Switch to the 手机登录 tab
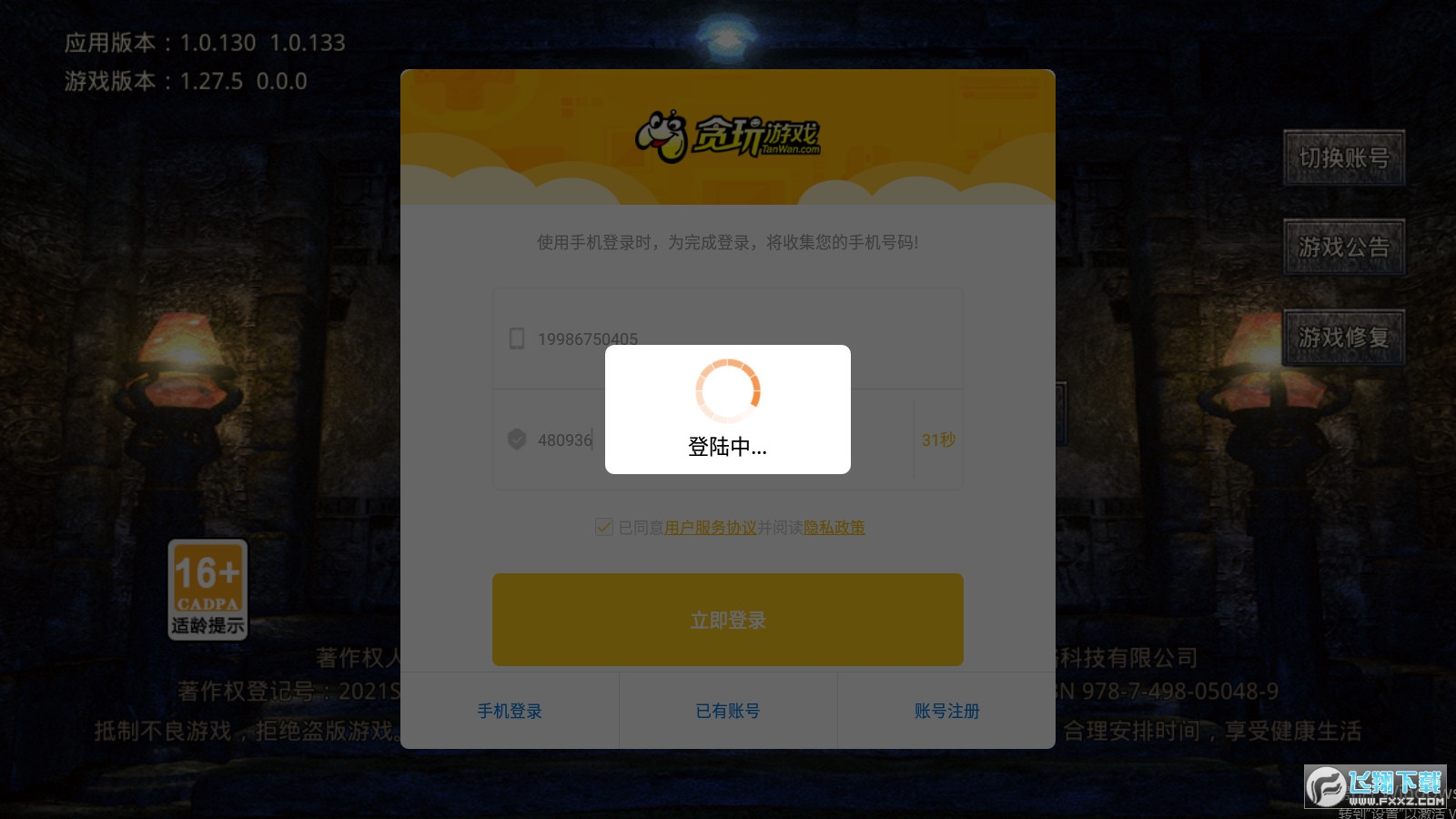Screen dimensions: 1456x819 [x=510, y=711]
